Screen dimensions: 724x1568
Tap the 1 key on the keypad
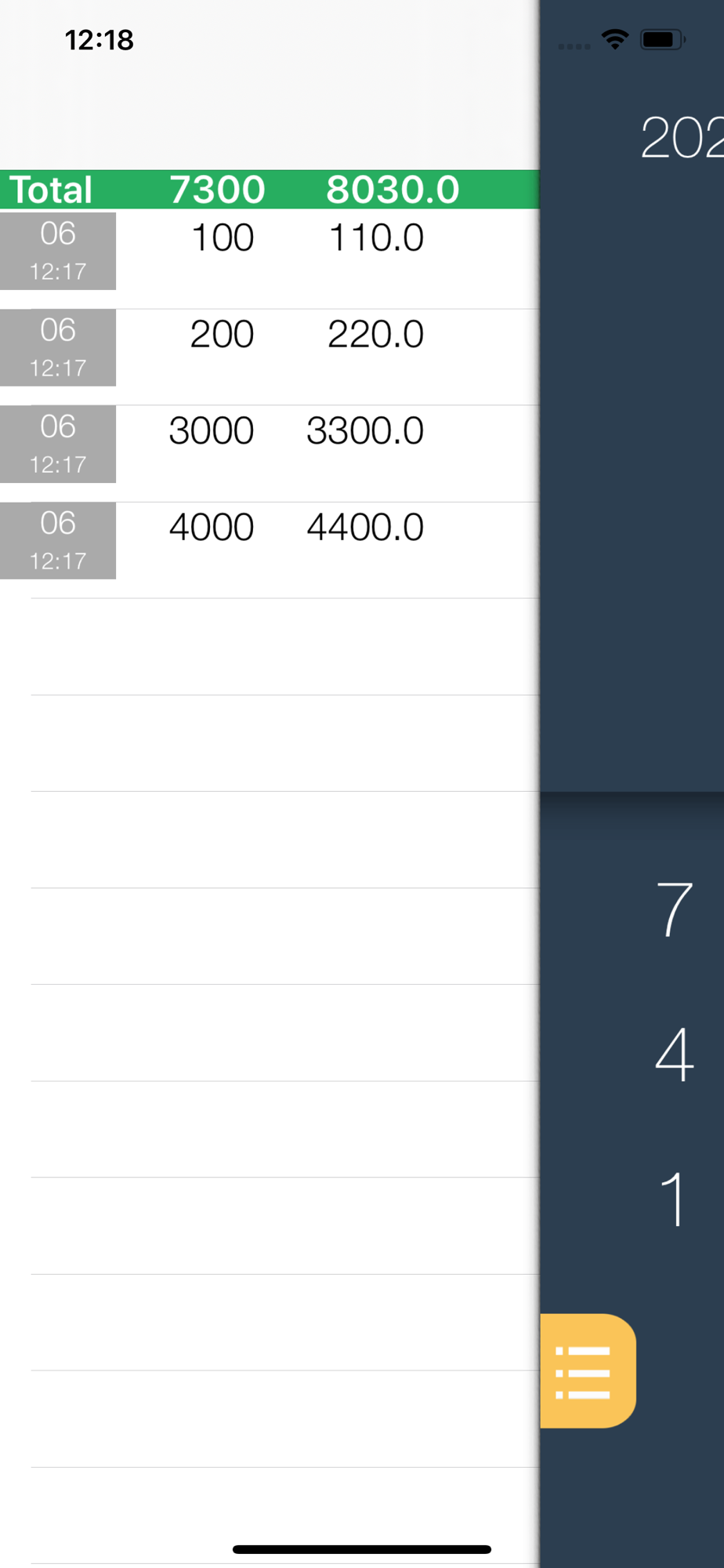674,1200
